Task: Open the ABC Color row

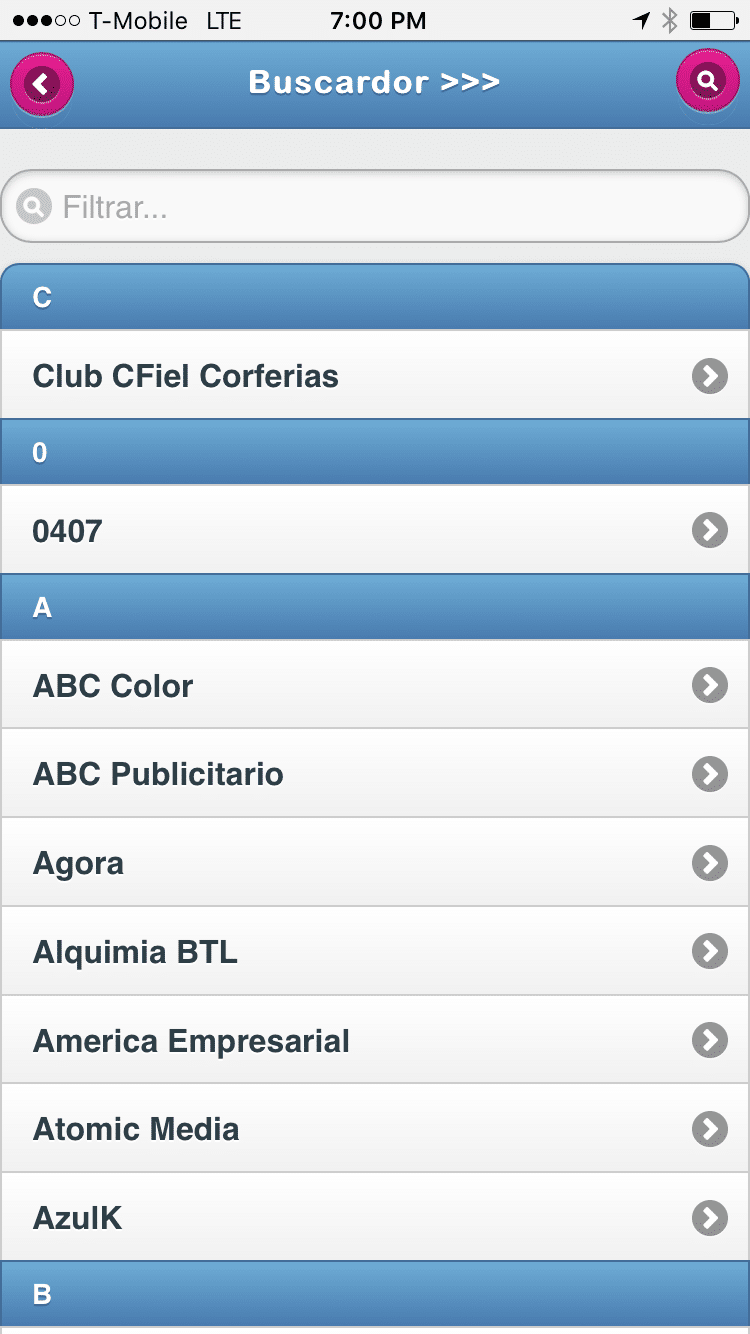Action: pyautogui.click(x=375, y=685)
